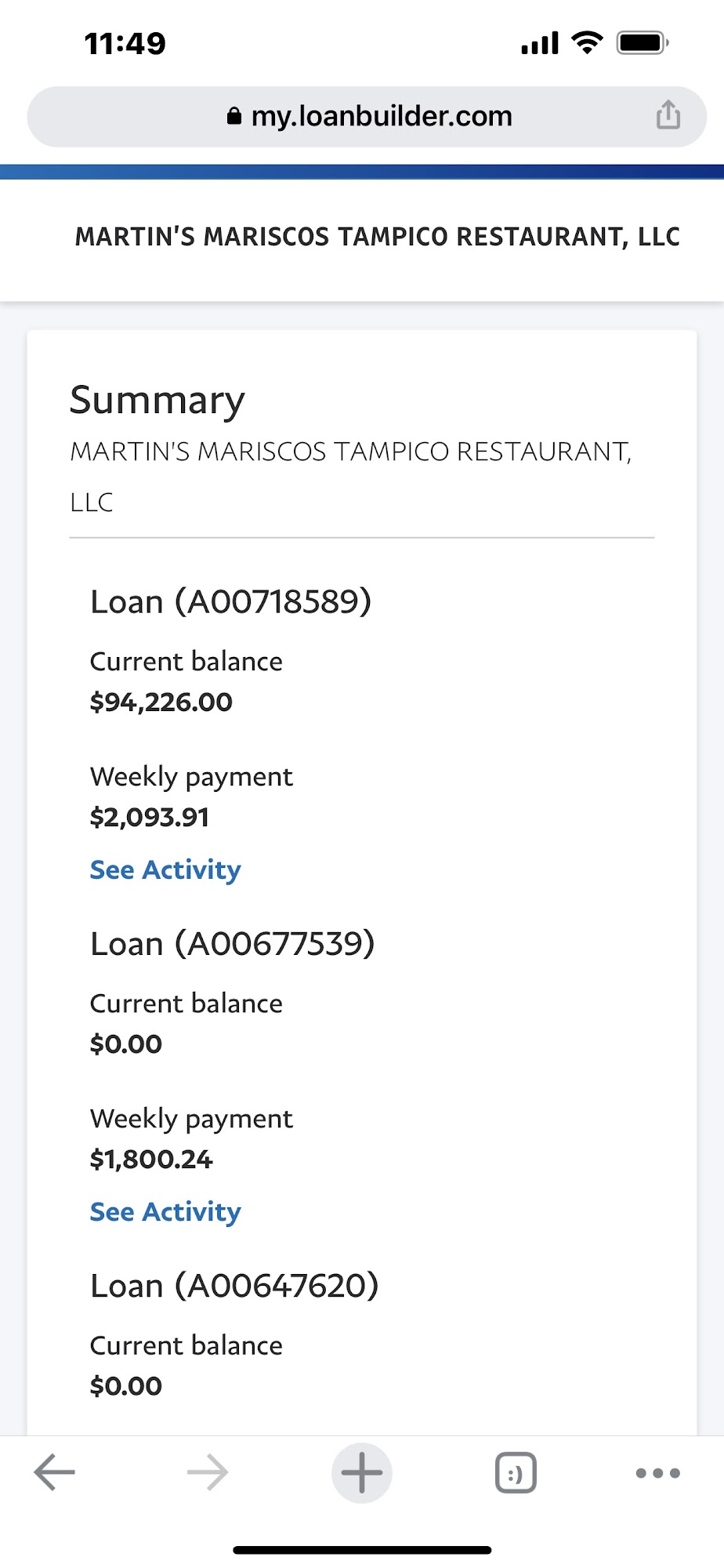Tap the address bar showing my.loanbuilder.com

pyautogui.click(x=368, y=117)
